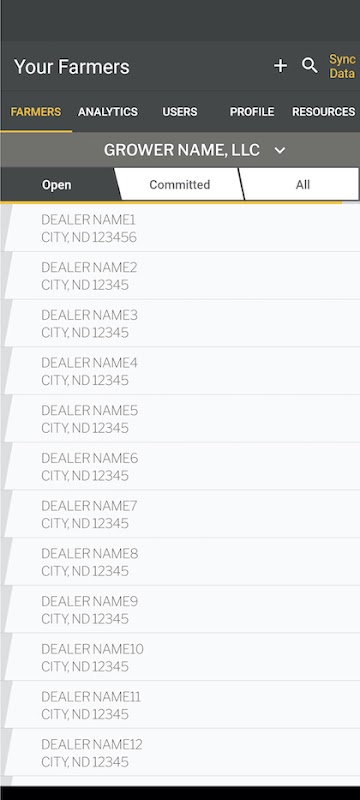Expand the Grower Name, LLC dropdown
The height and width of the screenshot is (800, 360).
(x=194, y=150)
